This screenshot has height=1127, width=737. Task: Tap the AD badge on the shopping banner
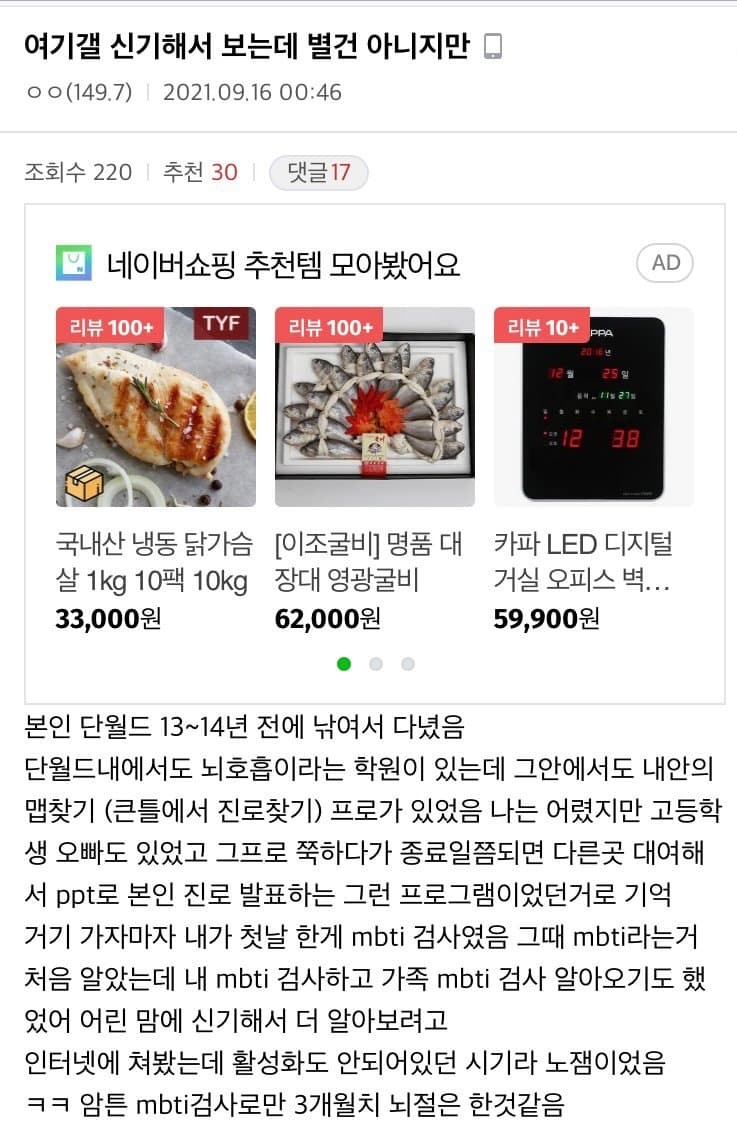665,263
